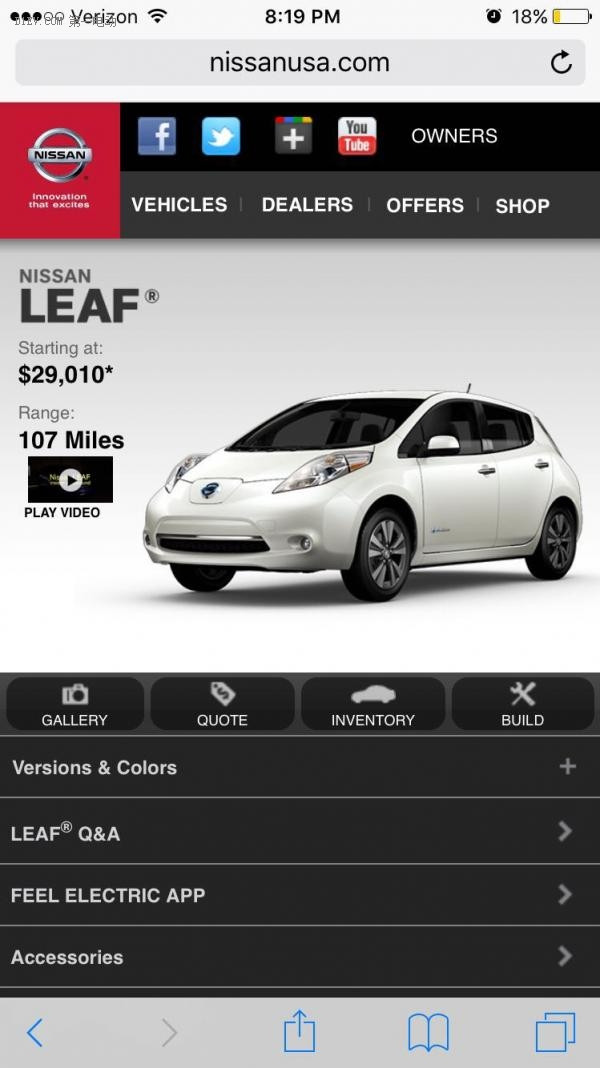The image size is (600, 1068).
Task: Expand Versions & Colors
Action: click(299, 767)
